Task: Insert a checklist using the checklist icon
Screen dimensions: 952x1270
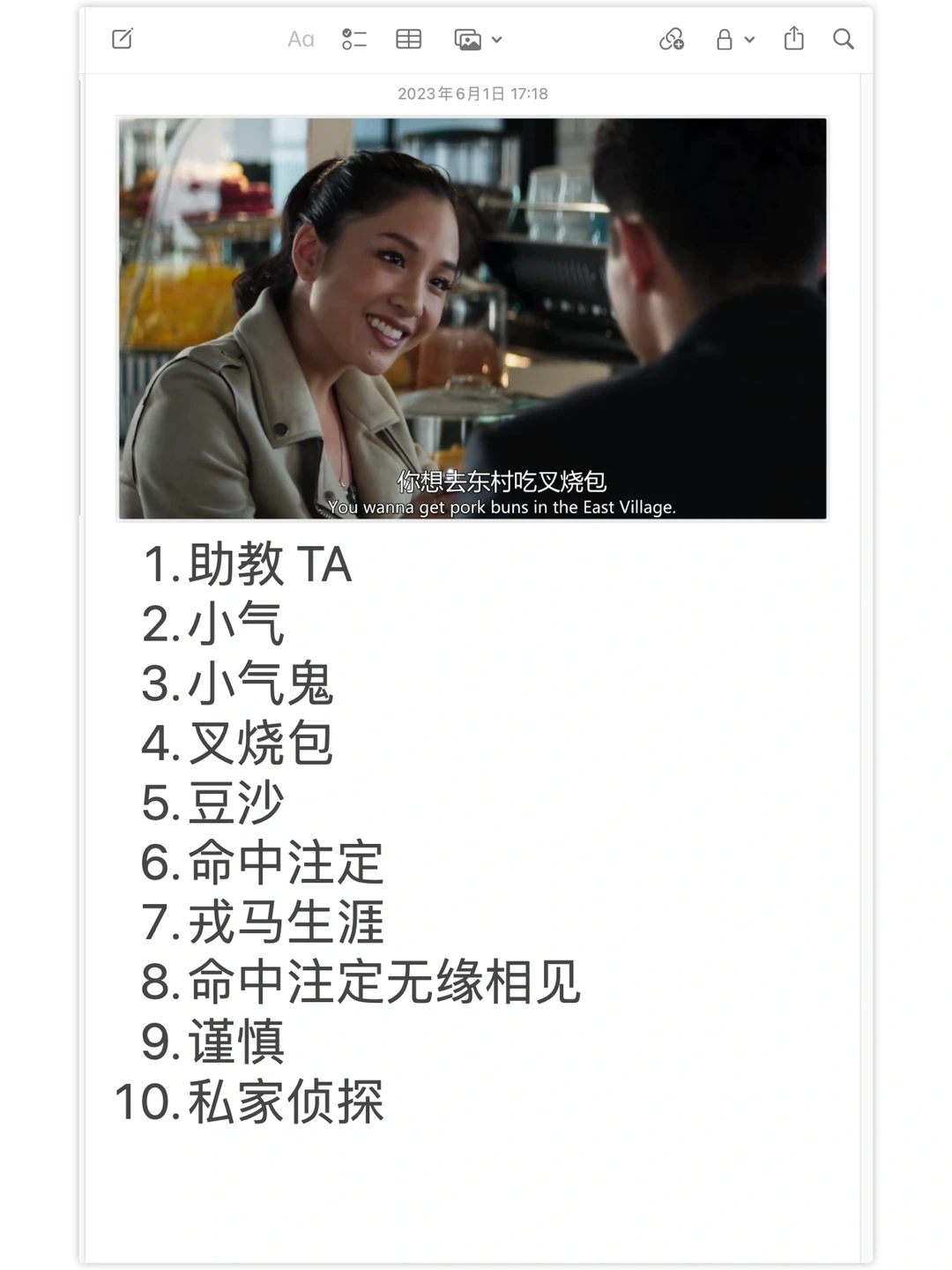Action: point(353,39)
